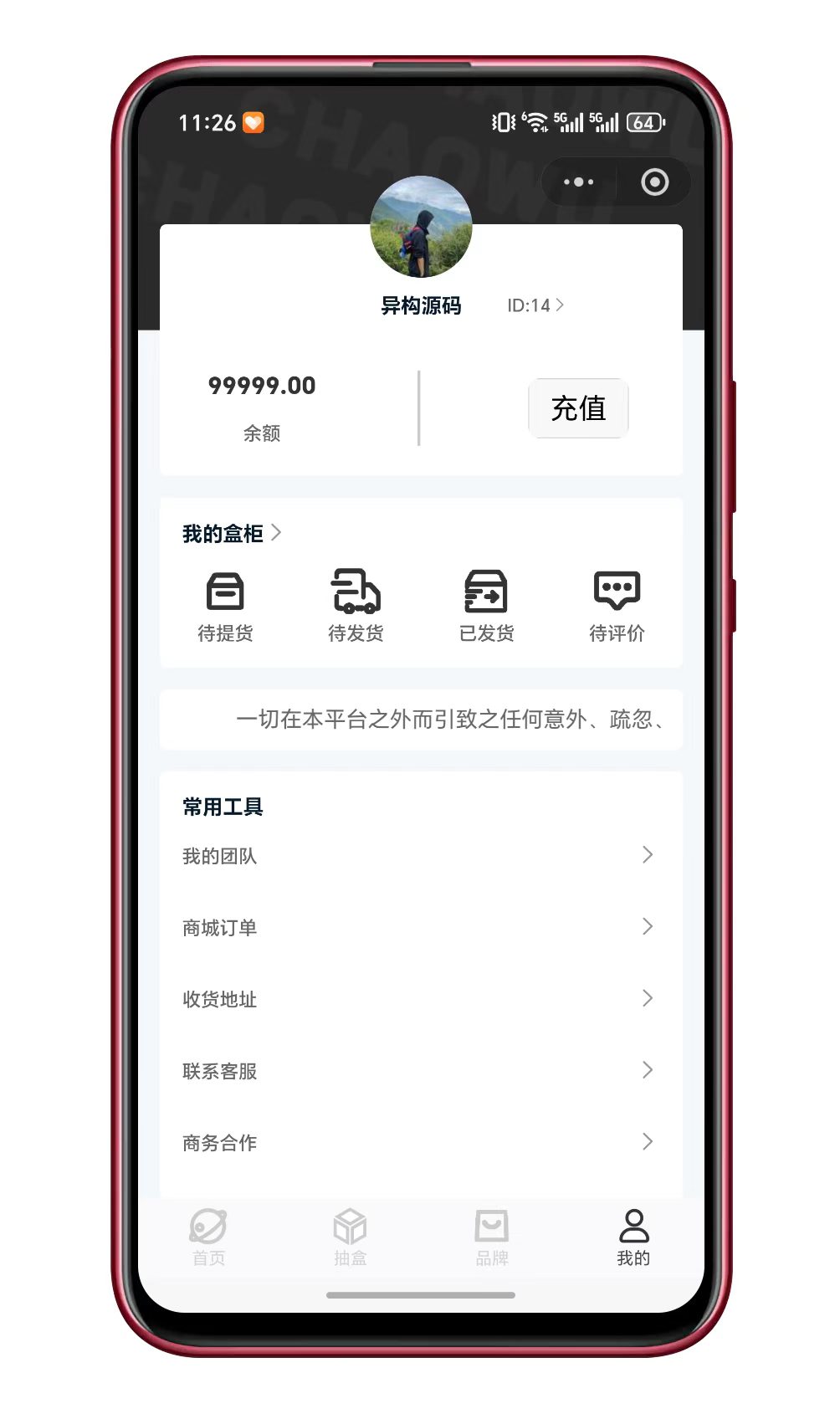Open the mini program more options menu

(x=578, y=182)
